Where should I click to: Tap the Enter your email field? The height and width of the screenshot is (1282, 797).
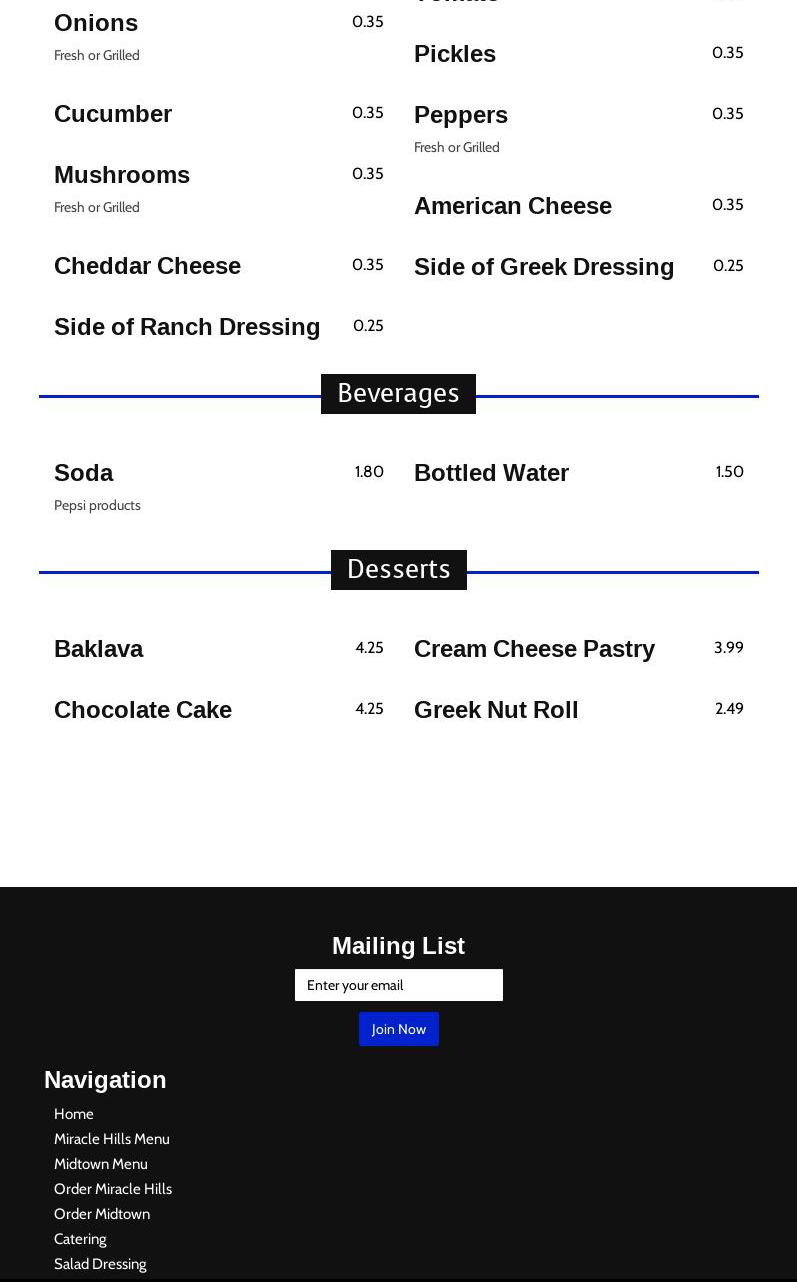click(398, 985)
